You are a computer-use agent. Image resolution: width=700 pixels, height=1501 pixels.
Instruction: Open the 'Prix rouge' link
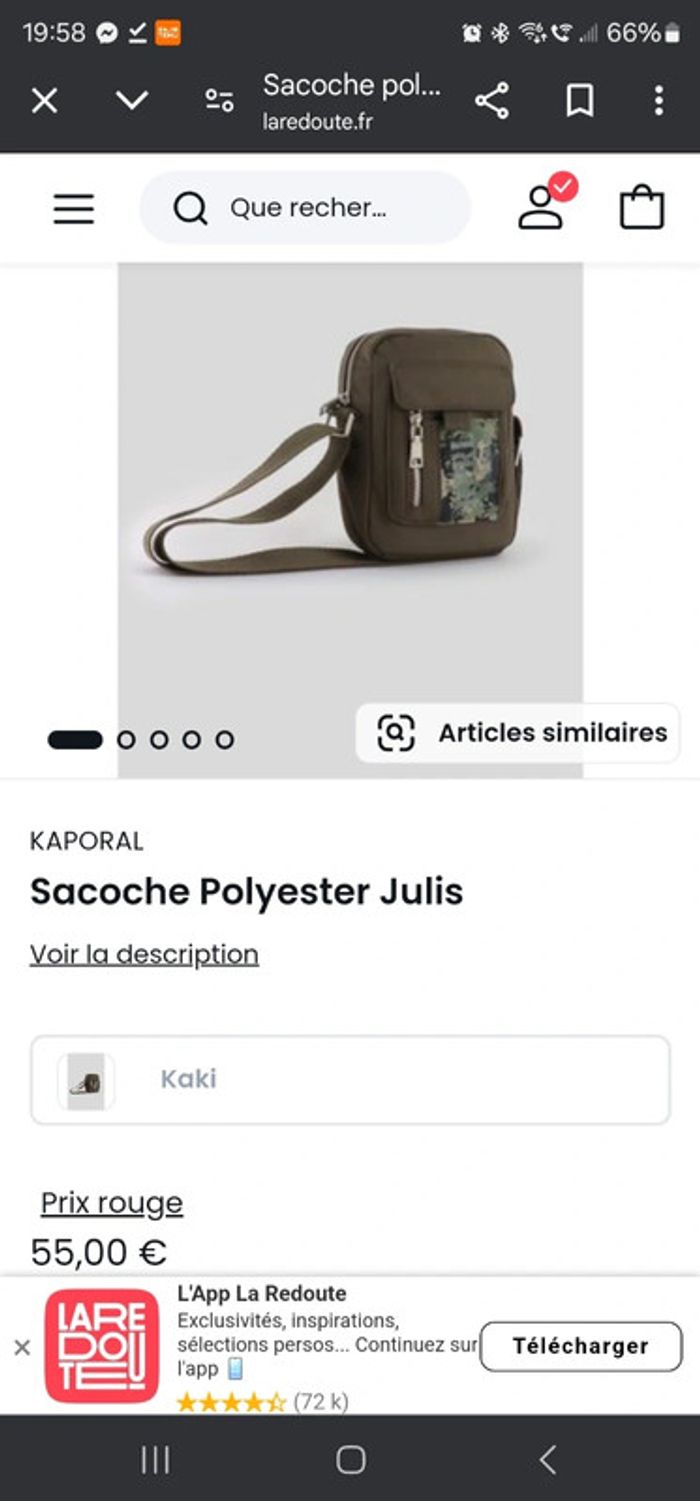pyautogui.click(x=111, y=1202)
